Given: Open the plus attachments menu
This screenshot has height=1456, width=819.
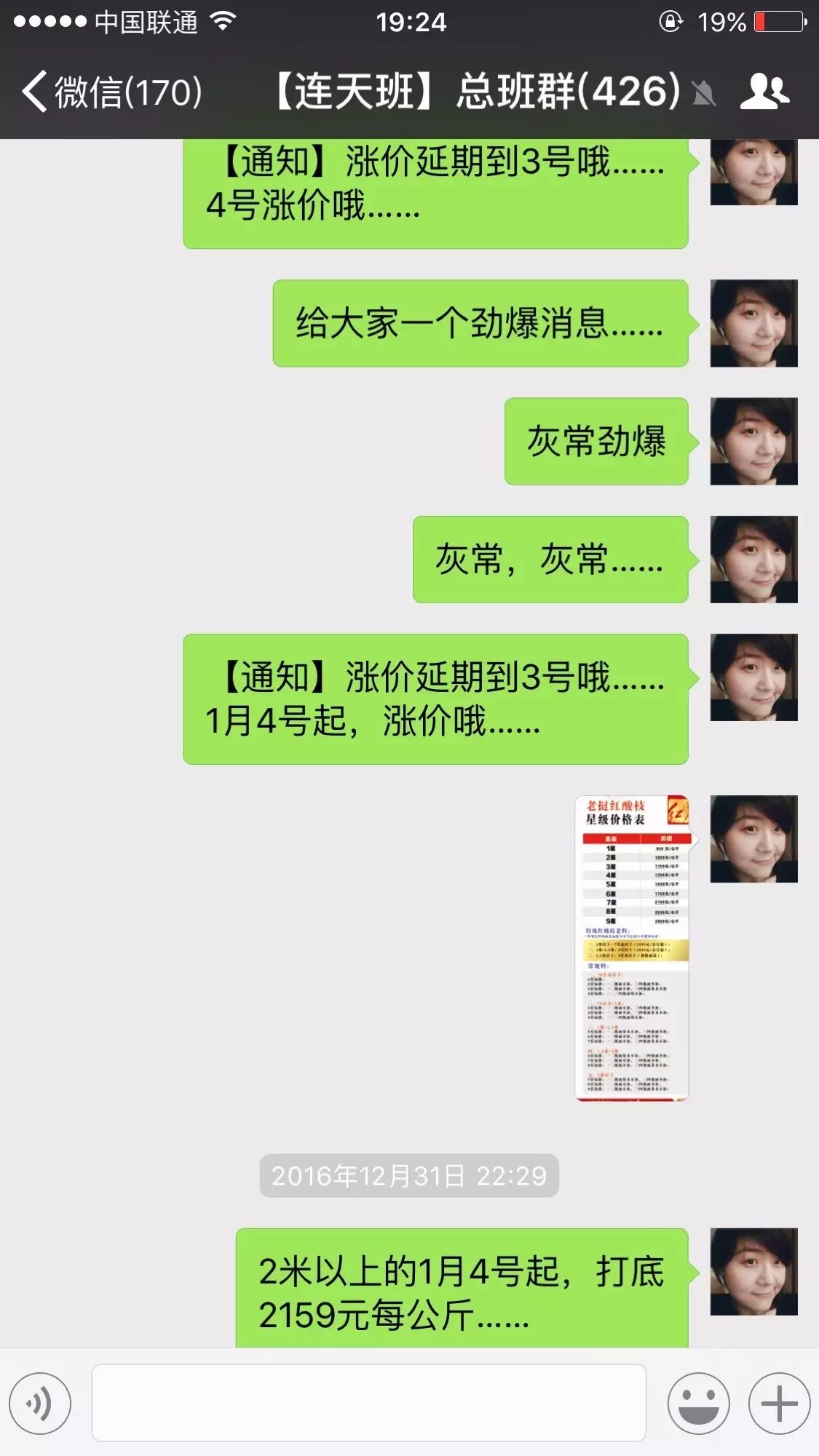Looking at the screenshot, I should click(x=779, y=1404).
